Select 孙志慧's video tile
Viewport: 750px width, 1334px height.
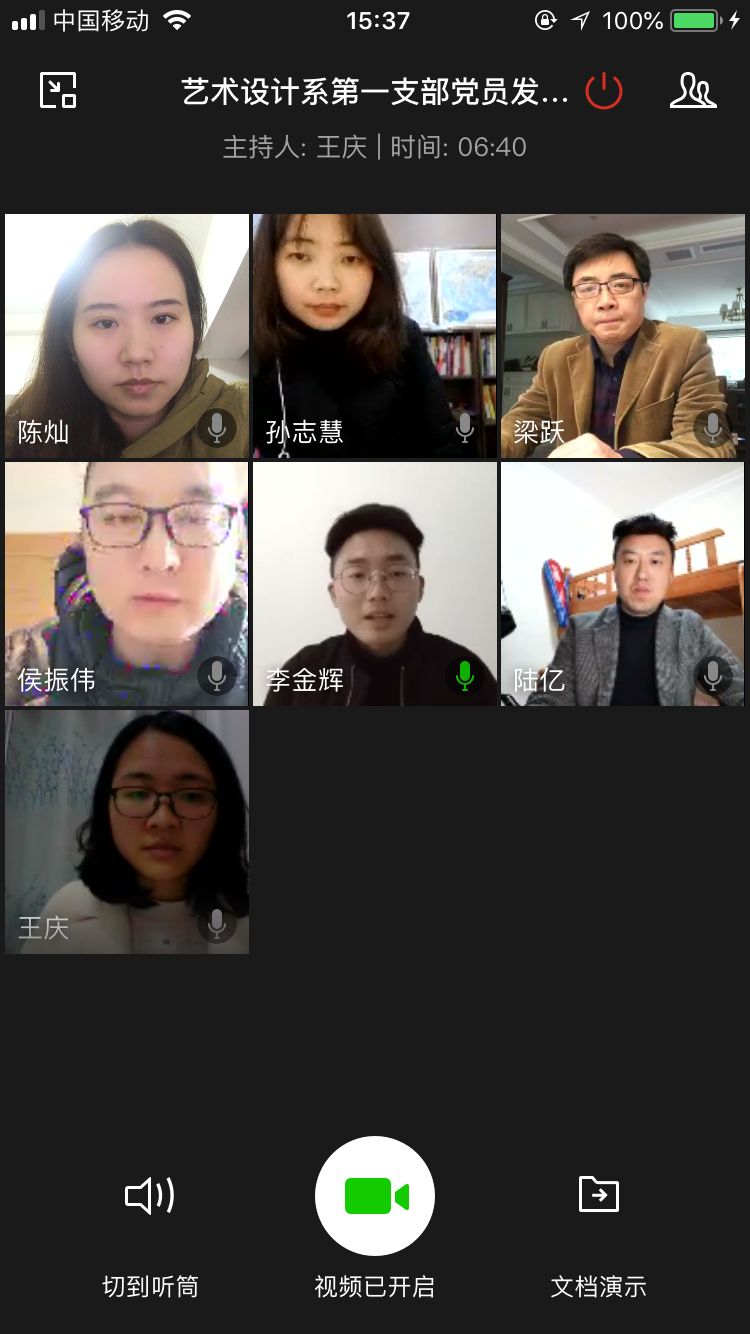374,335
